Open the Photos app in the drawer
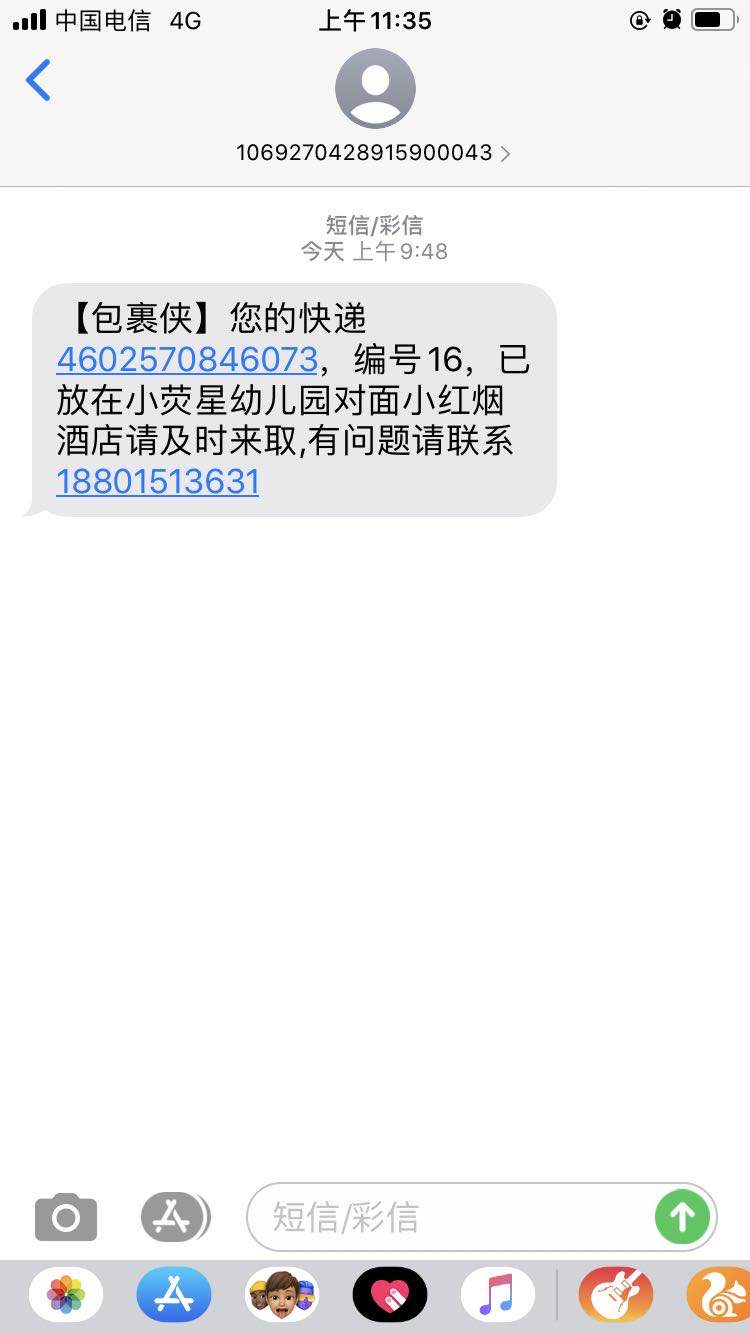The width and height of the screenshot is (750, 1334). point(66,1295)
